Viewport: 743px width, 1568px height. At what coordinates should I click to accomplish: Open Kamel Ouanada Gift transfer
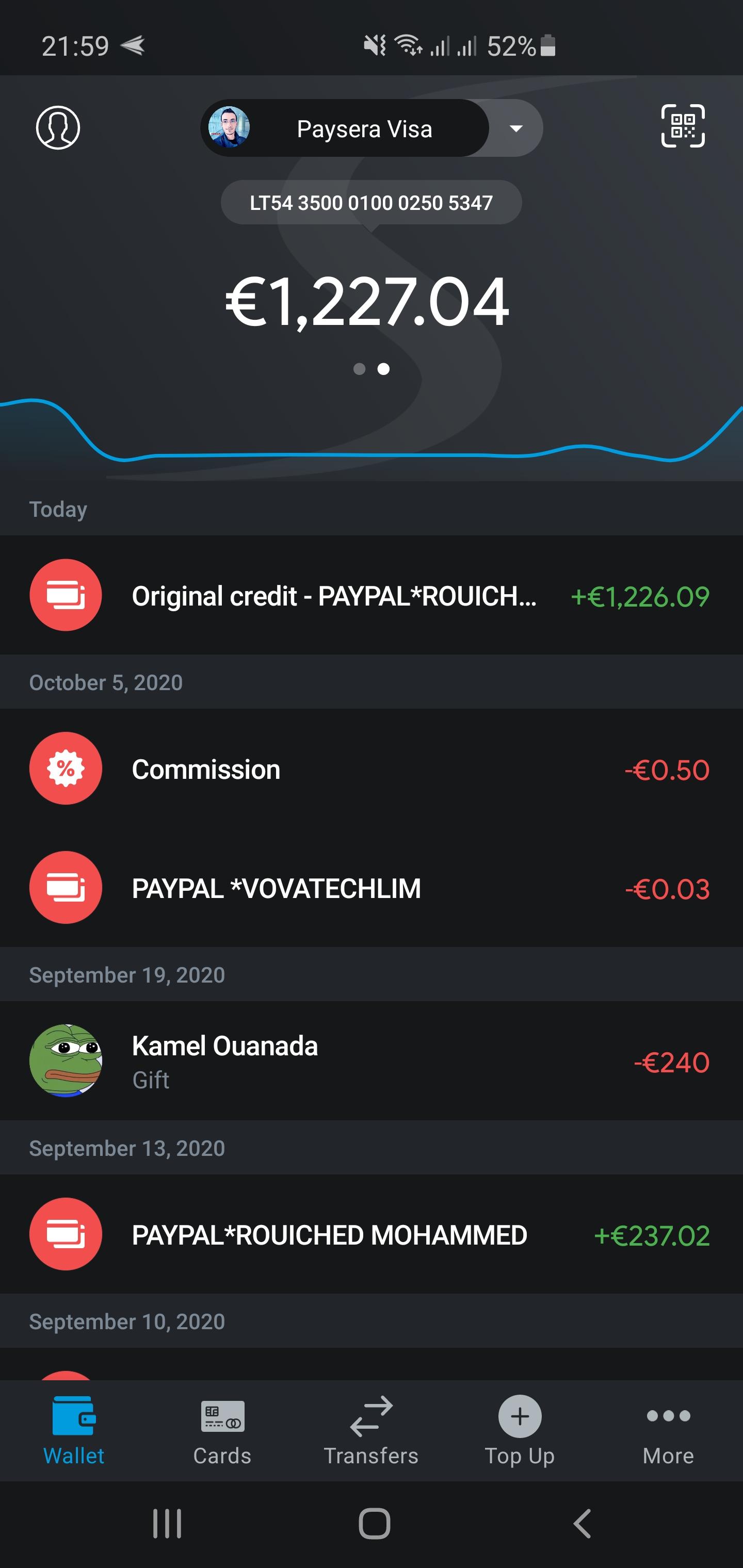[x=372, y=1061]
